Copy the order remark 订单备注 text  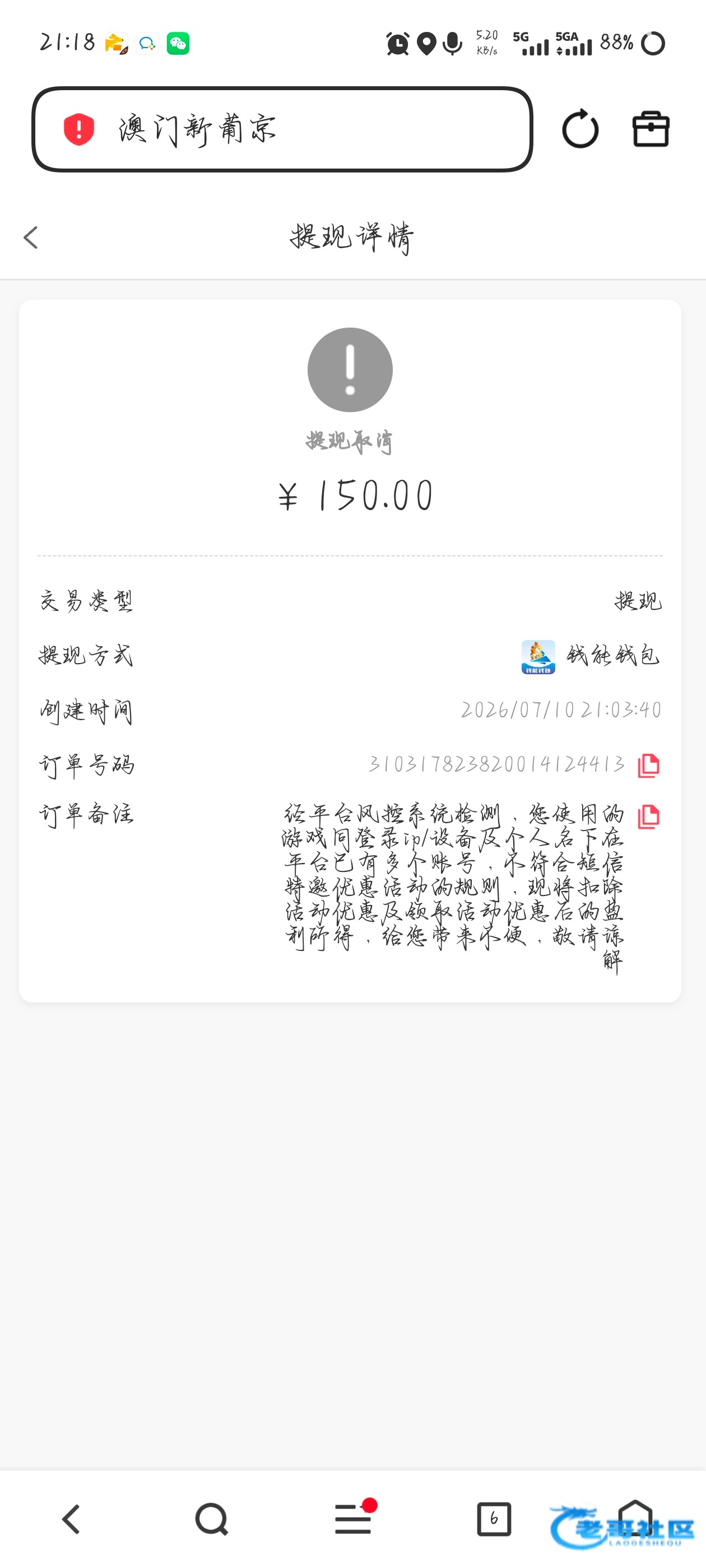tap(648, 816)
